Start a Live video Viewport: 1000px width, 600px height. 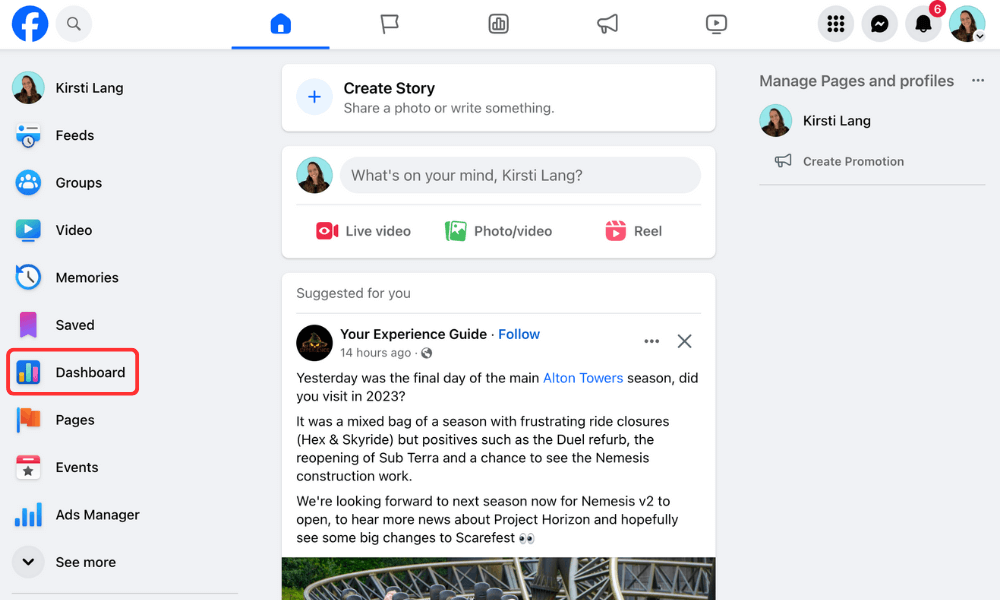364,231
